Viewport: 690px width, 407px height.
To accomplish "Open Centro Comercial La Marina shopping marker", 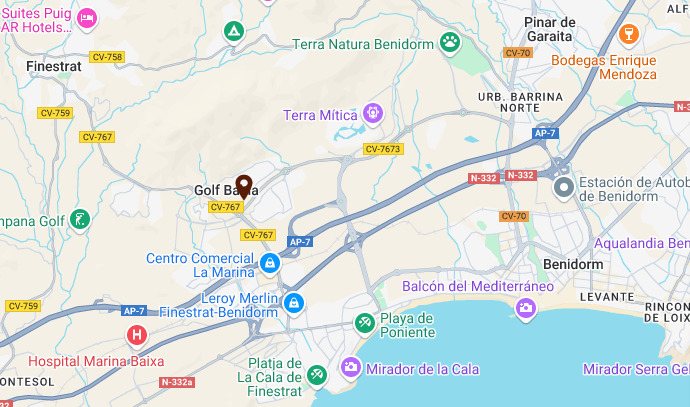I will pos(269,263).
